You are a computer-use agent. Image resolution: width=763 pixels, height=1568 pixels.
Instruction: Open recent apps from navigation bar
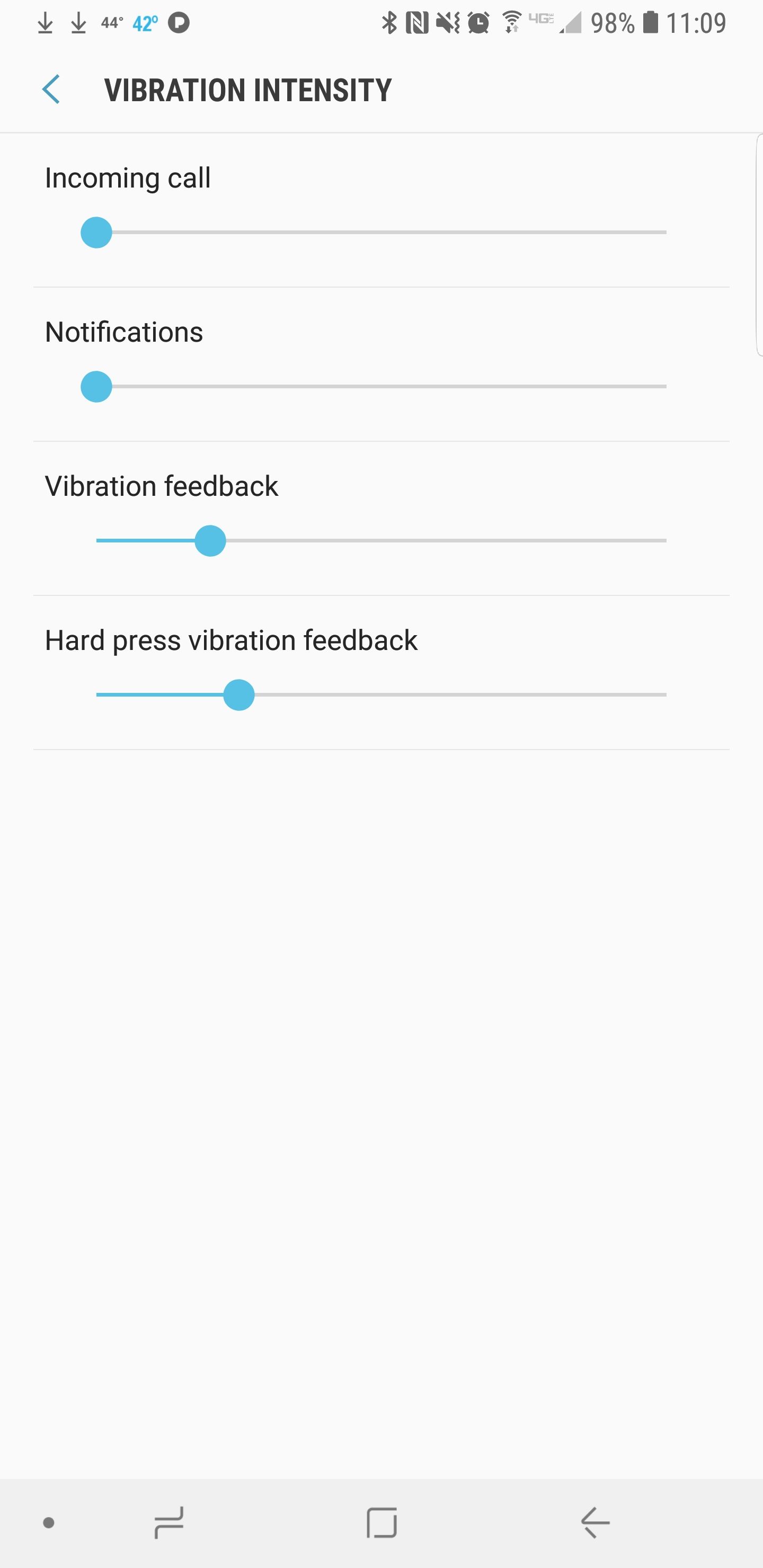click(x=168, y=1522)
